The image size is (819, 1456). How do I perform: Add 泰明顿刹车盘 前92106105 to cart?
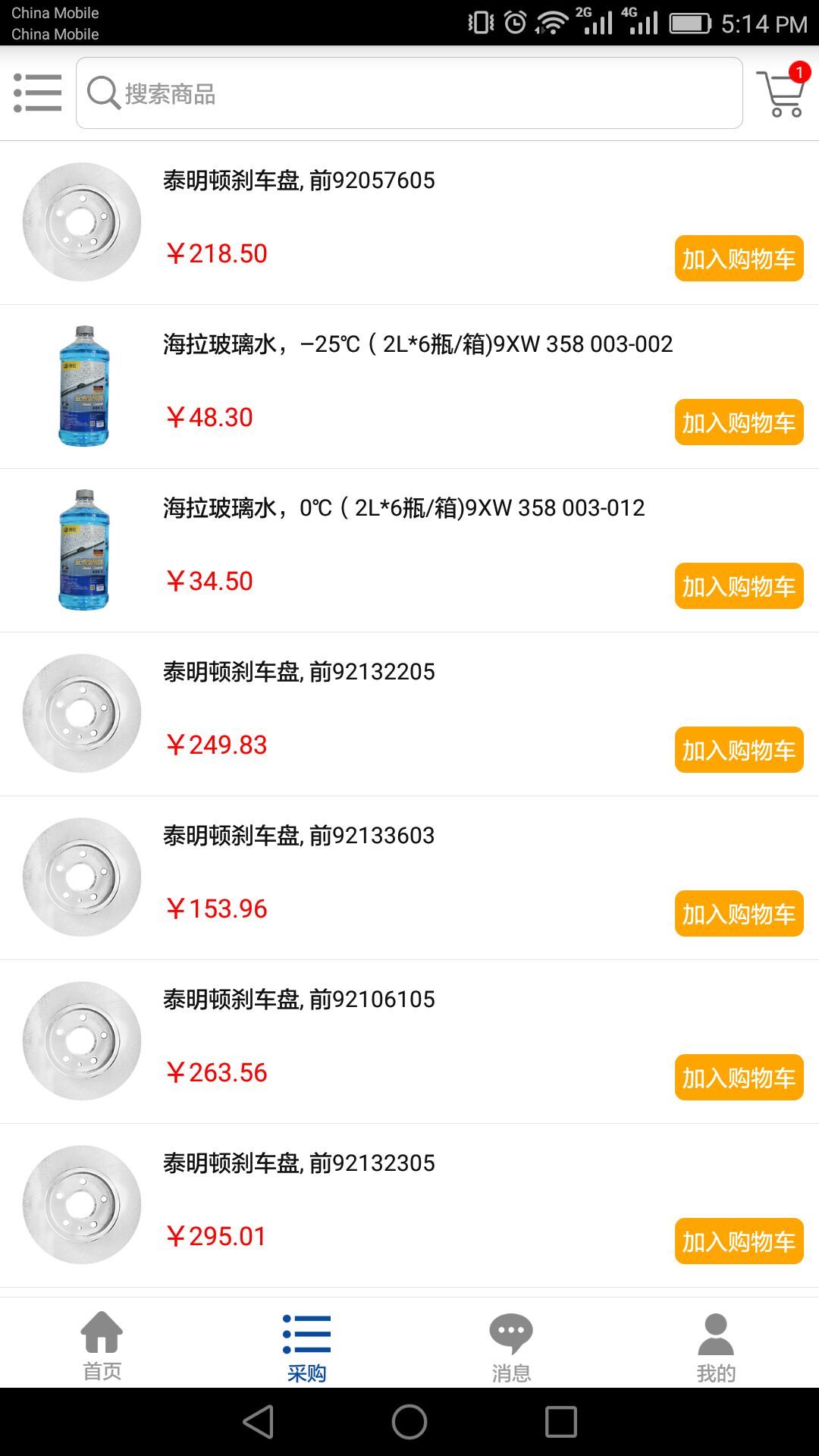[x=739, y=1078]
